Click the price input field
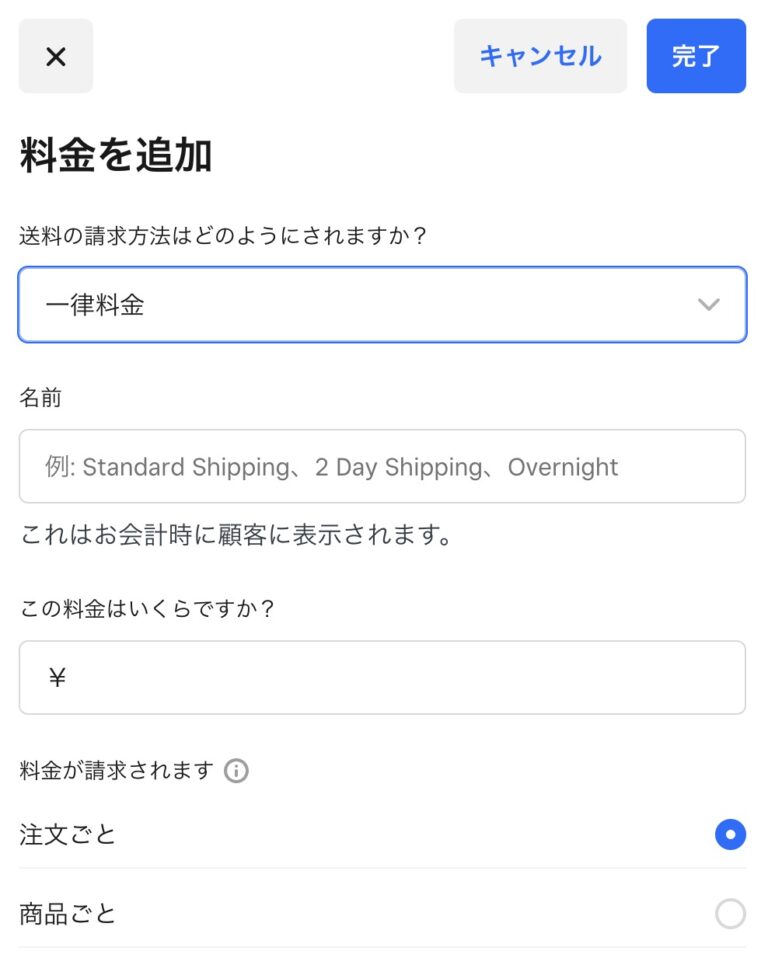This screenshot has height=965, width=768. coord(383,677)
